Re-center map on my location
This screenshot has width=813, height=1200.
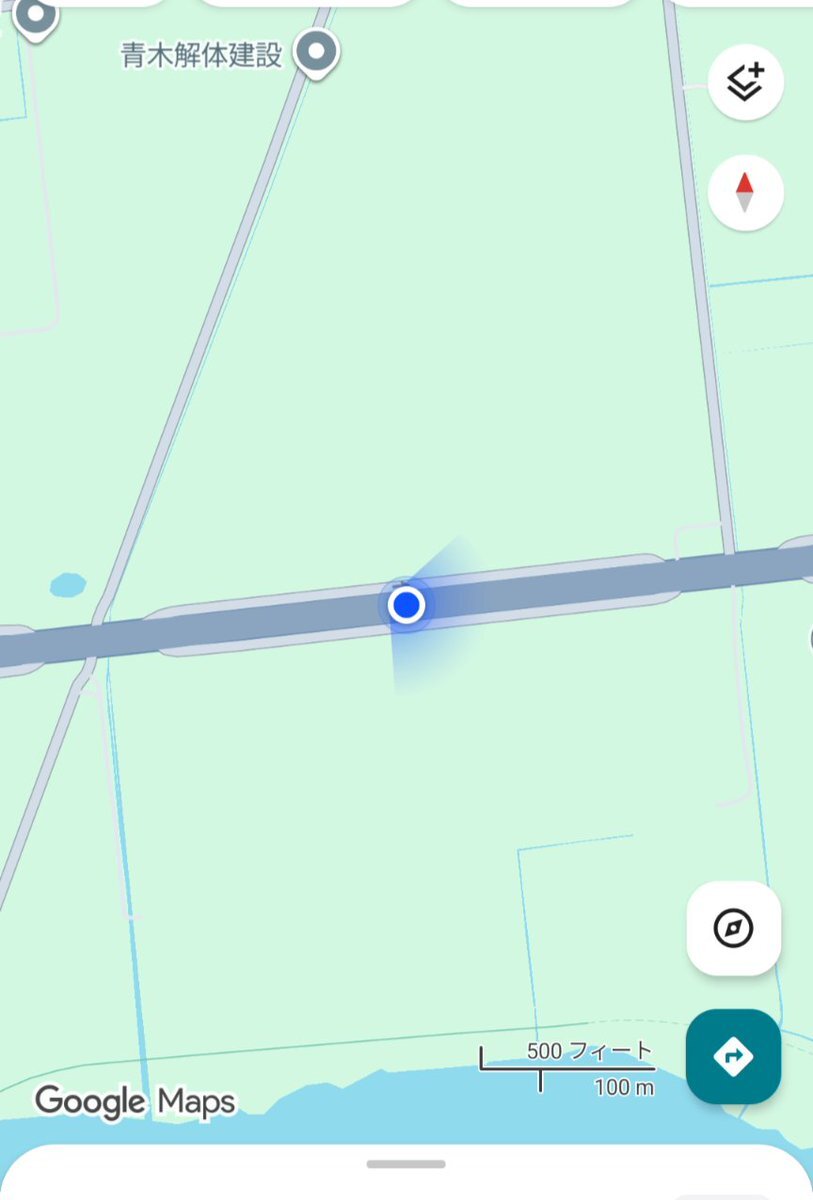[x=733, y=928]
